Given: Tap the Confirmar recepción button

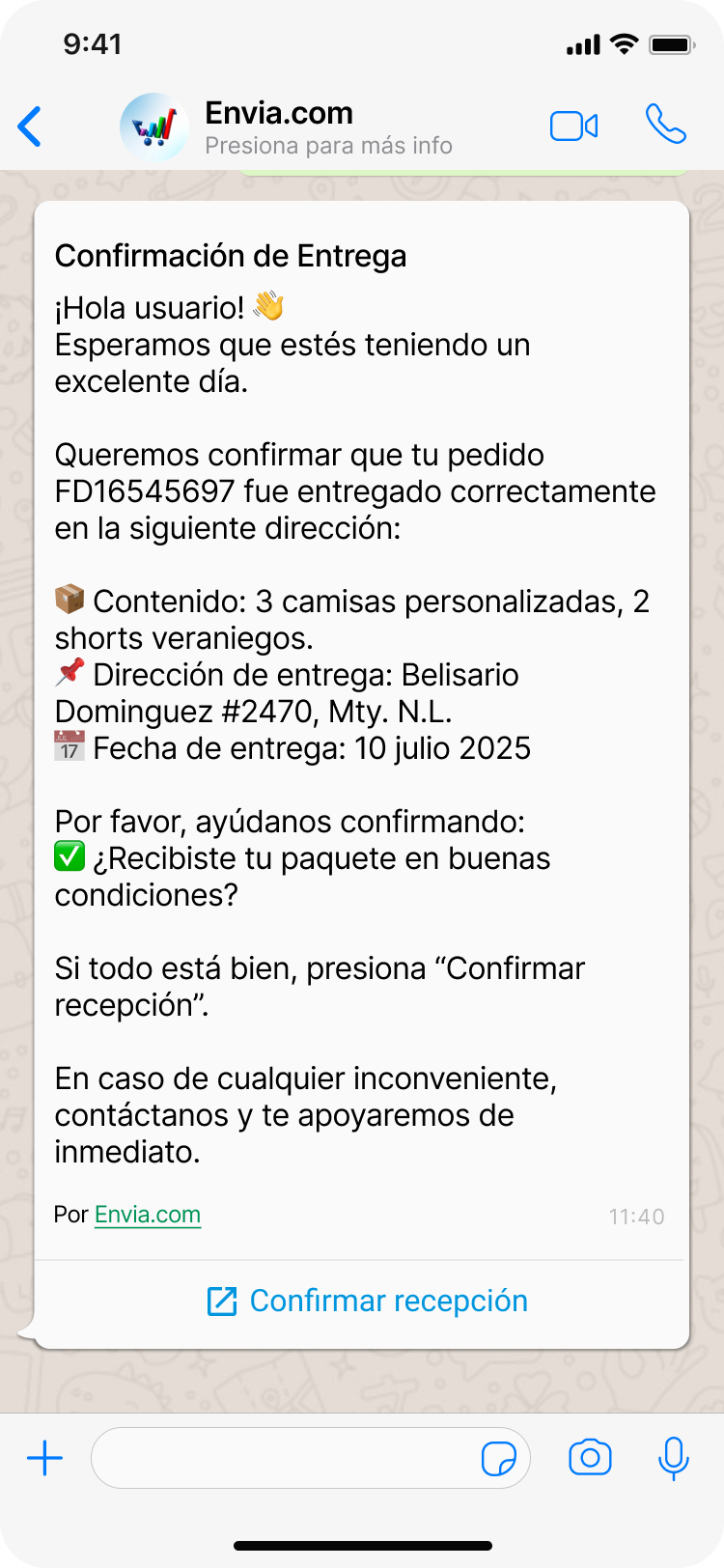Looking at the screenshot, I should [367, 1301].
